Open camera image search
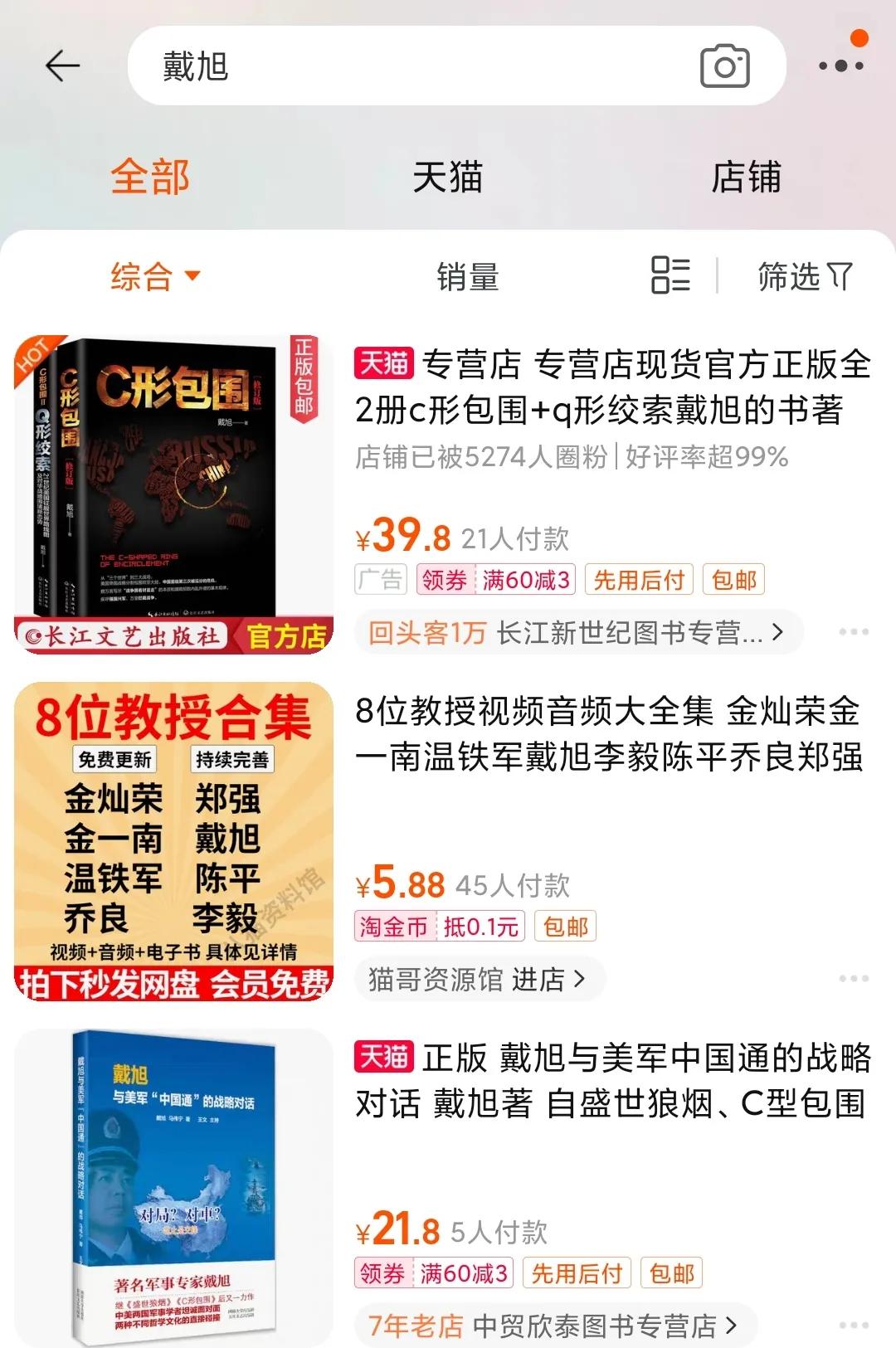Viewport: 896px width, 1348px height. click(x=724, y=66)
